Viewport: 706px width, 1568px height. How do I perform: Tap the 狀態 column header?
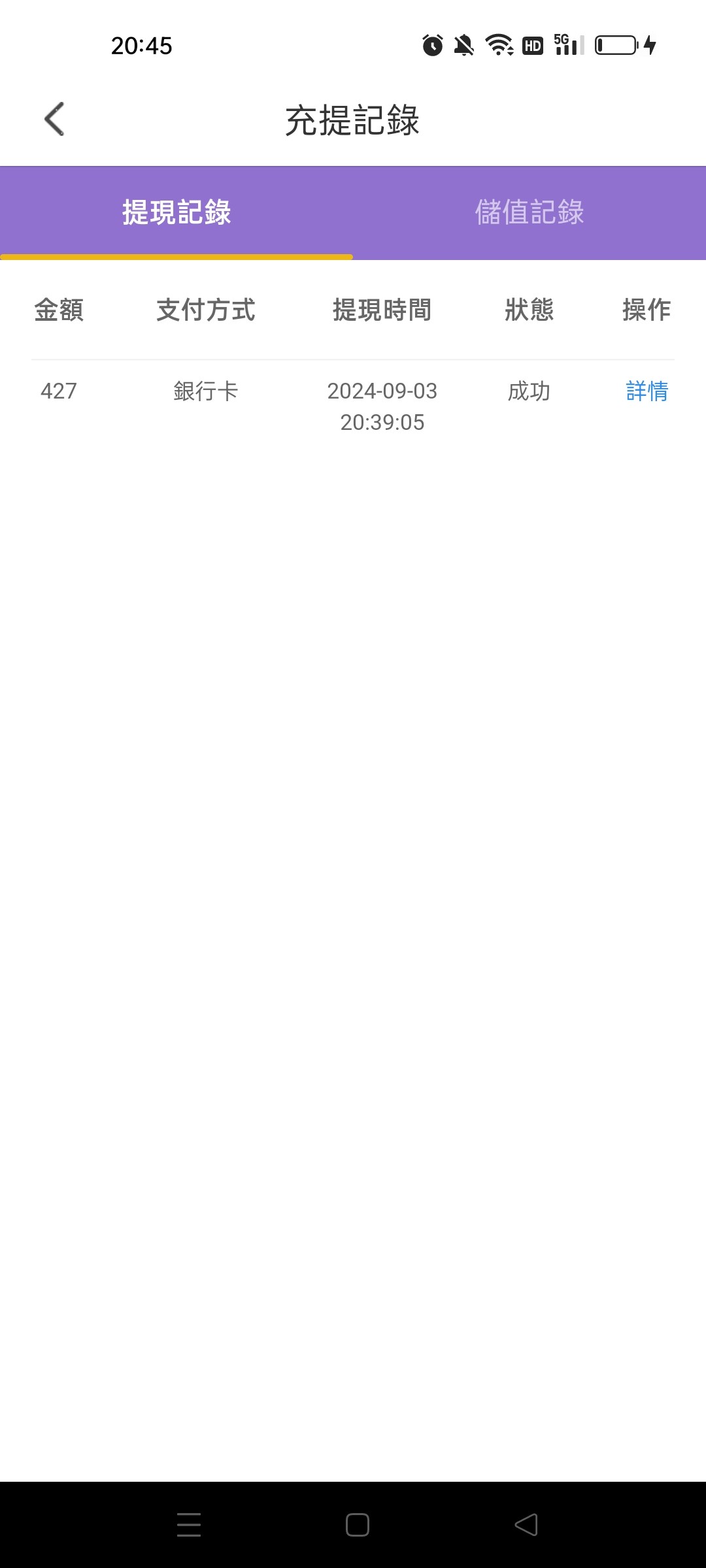click(528, 312)
